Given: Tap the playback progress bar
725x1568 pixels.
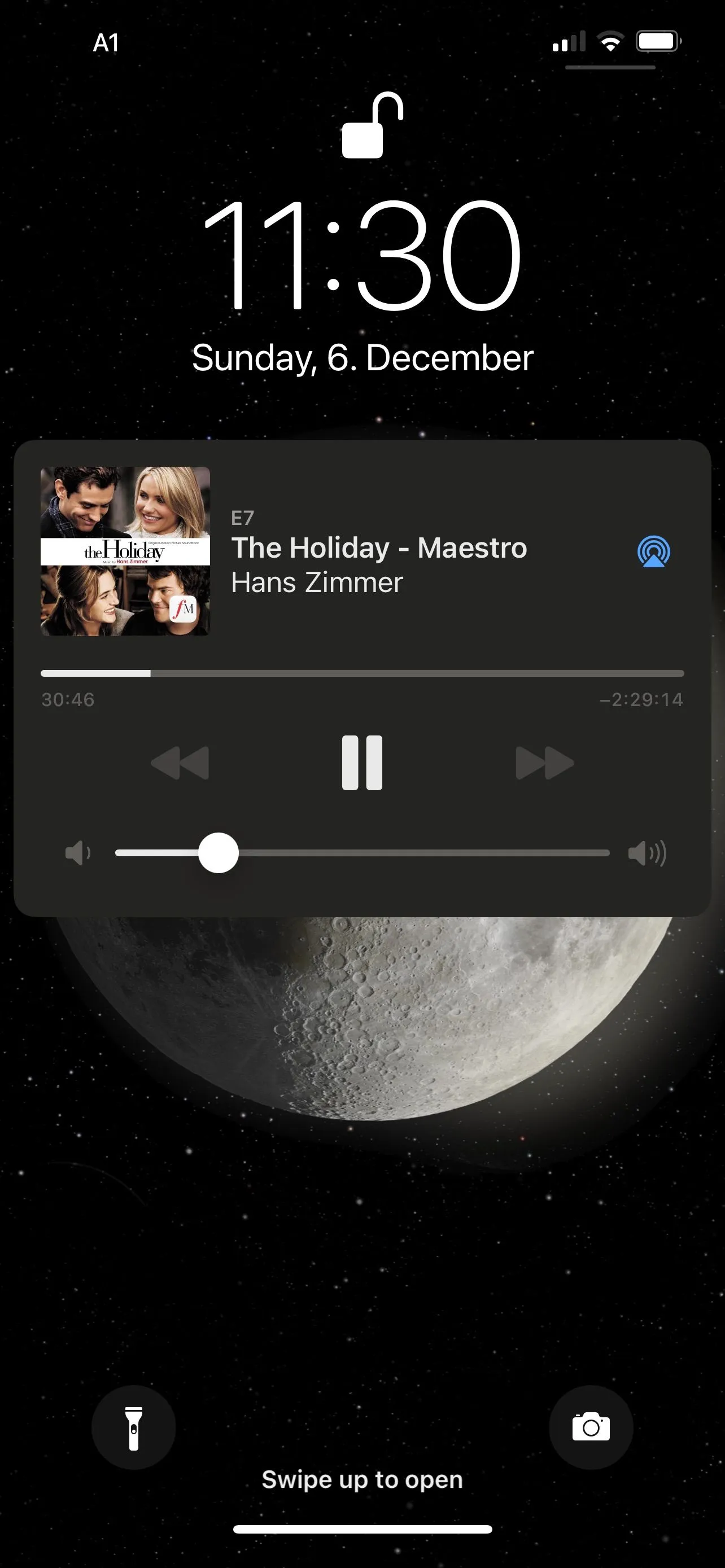Looking at the screenshot, I should coord(361,673).
